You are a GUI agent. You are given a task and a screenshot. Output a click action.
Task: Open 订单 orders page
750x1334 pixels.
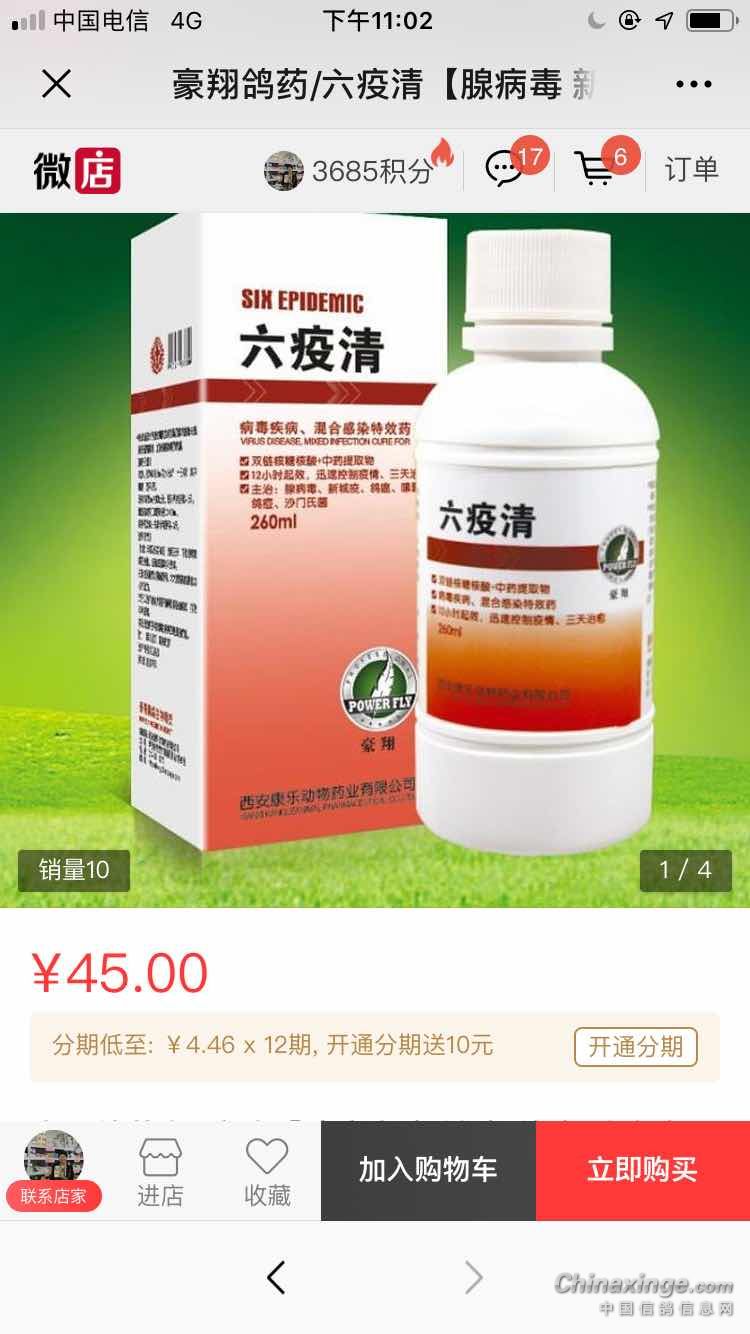click(691, 170)
